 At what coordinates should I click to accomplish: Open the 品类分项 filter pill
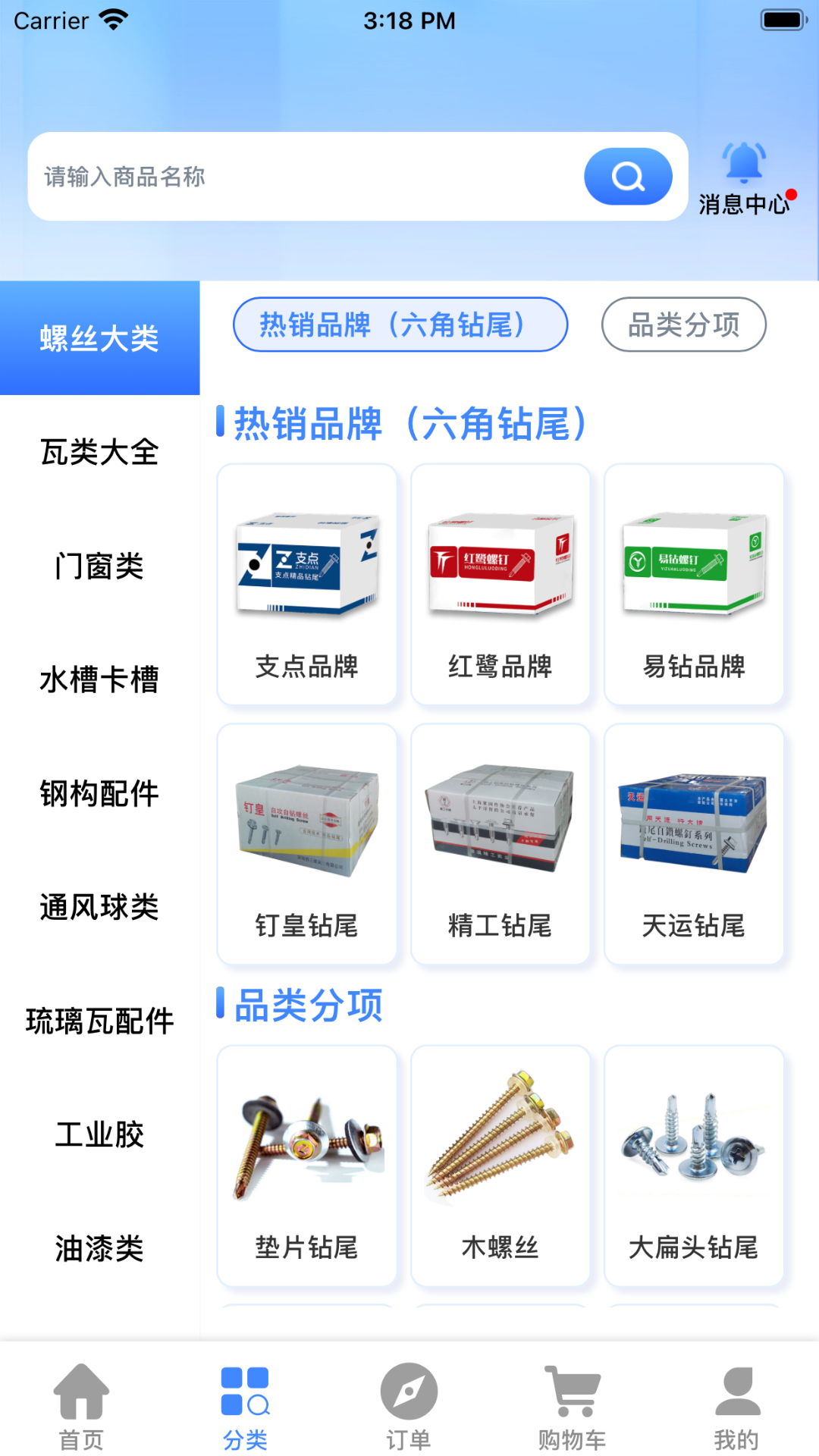pos(683,325)
